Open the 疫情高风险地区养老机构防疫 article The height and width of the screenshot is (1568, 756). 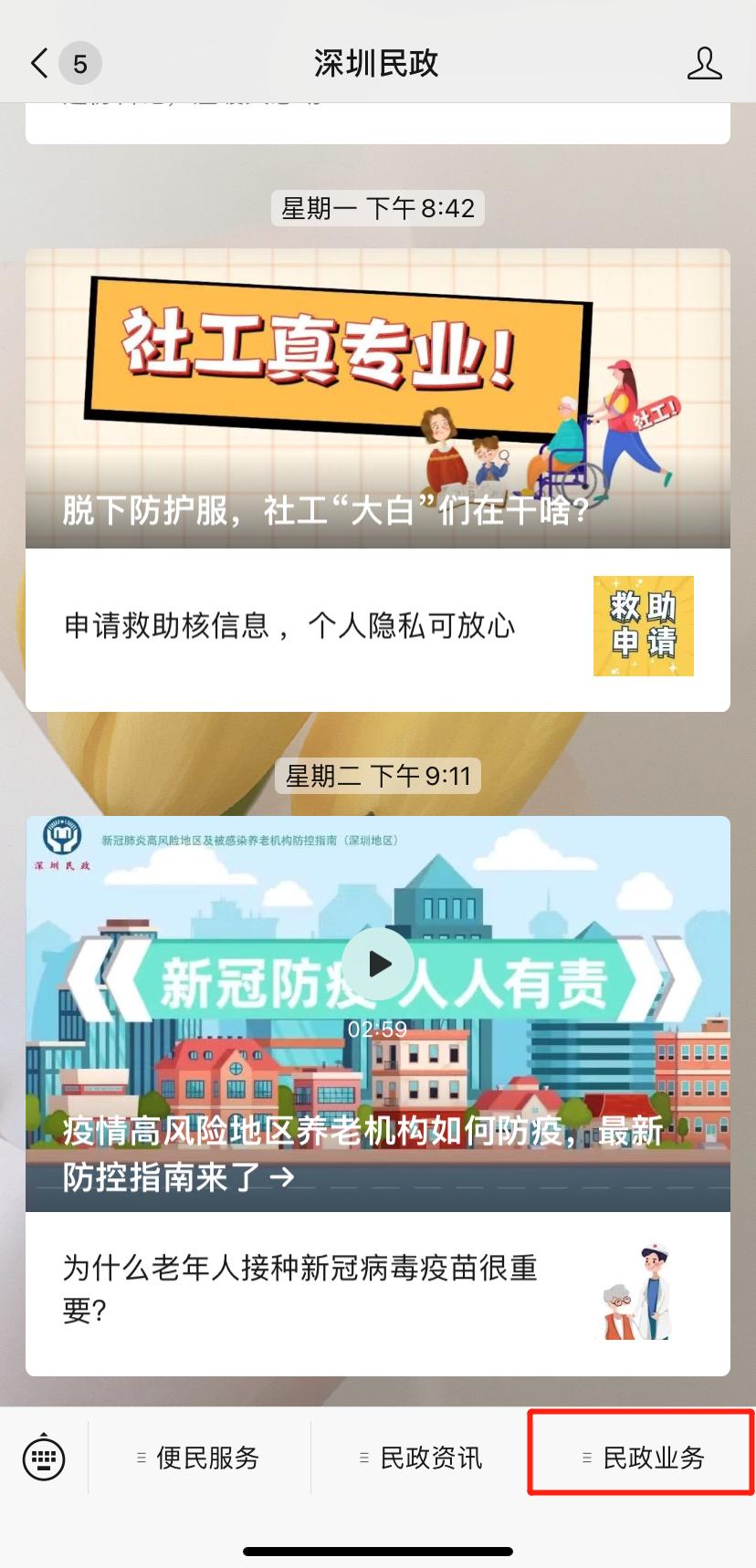click(x=362, y=1154)
